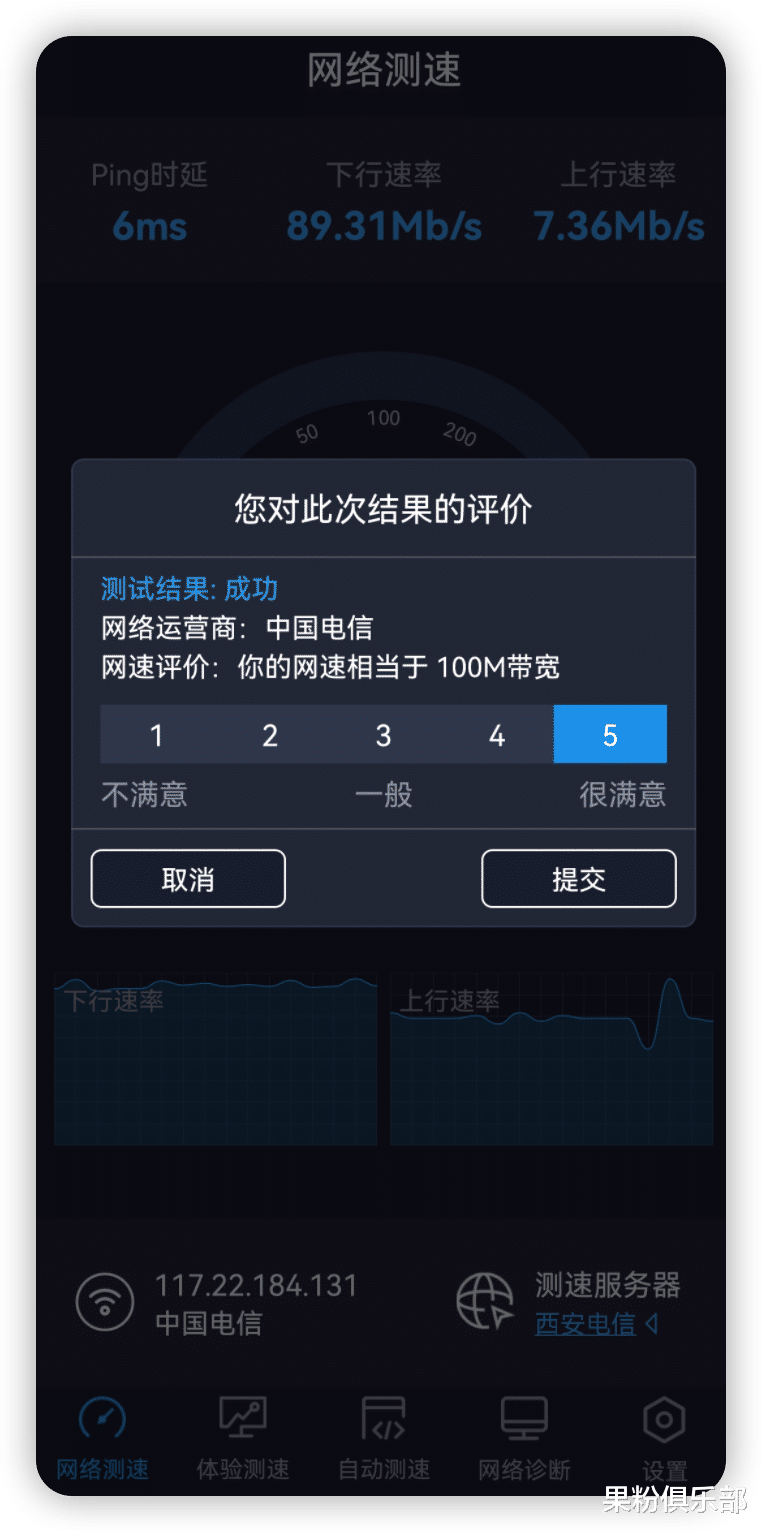762x1532 pixels.
Task: Set the rating to 4
Action: coord(497,735)
